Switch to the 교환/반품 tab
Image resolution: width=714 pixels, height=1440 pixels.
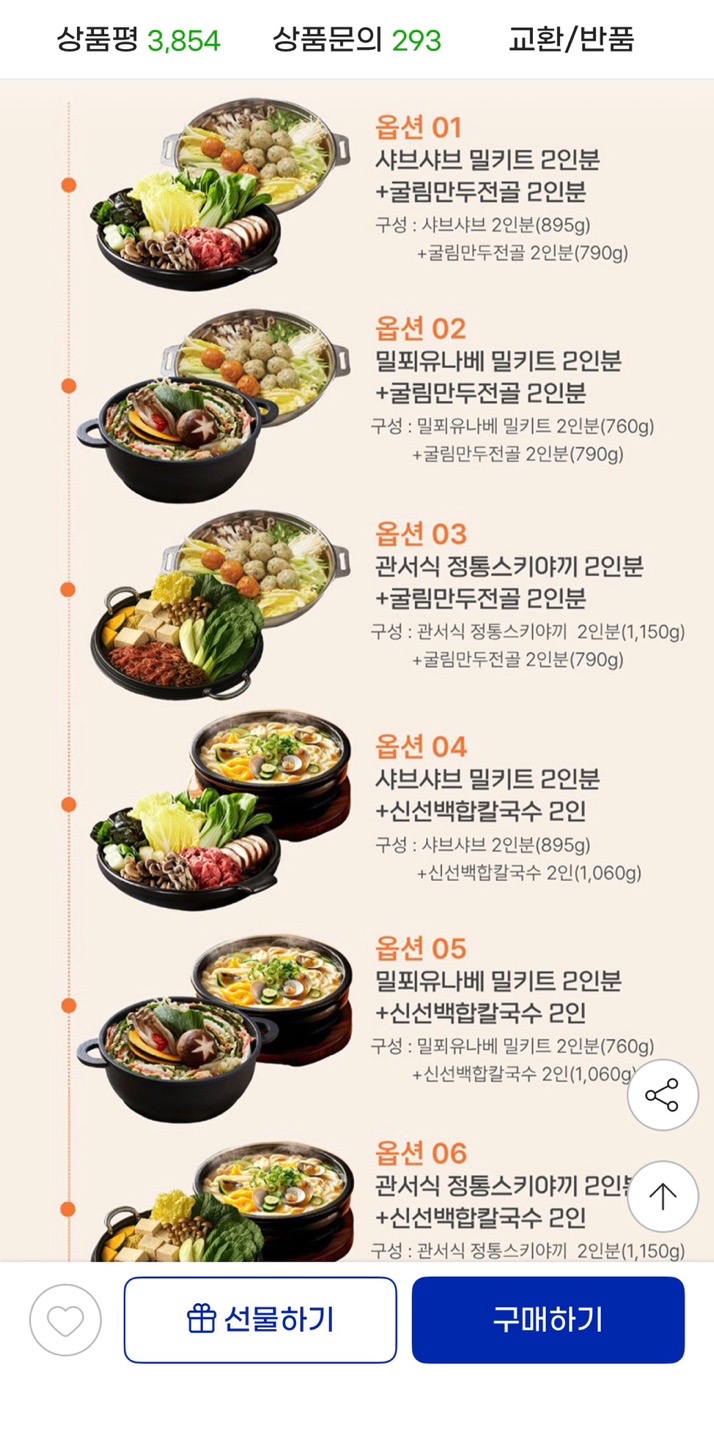571,40
